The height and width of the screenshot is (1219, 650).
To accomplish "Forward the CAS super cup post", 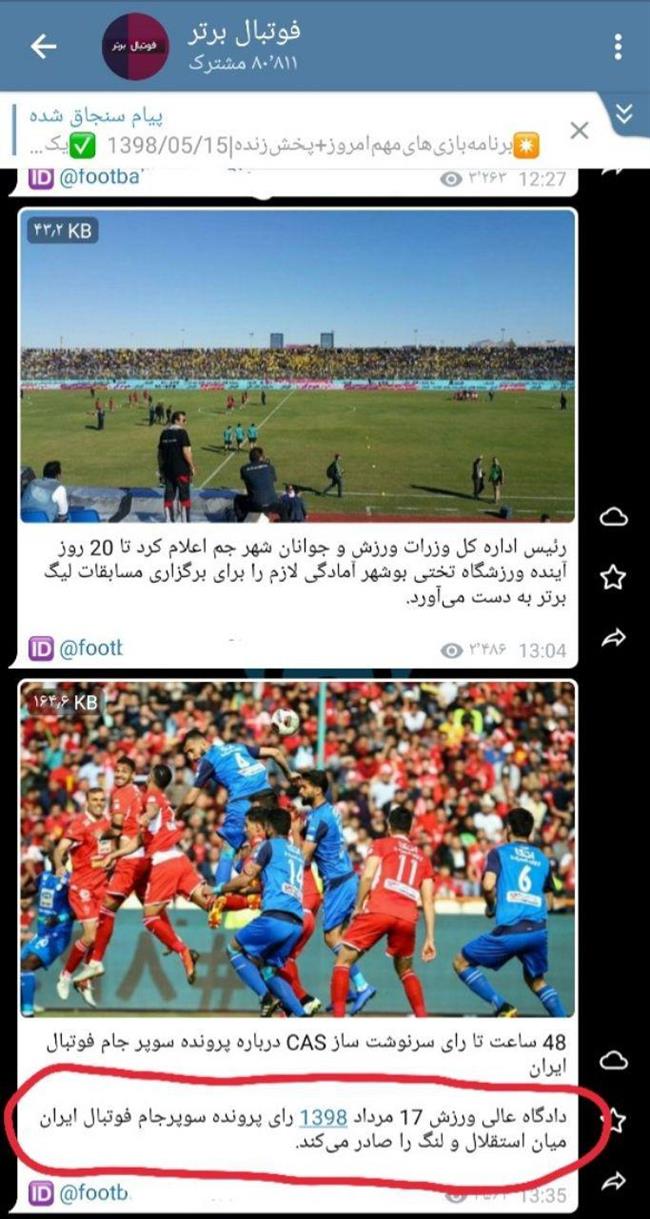I will (612, 1181).
